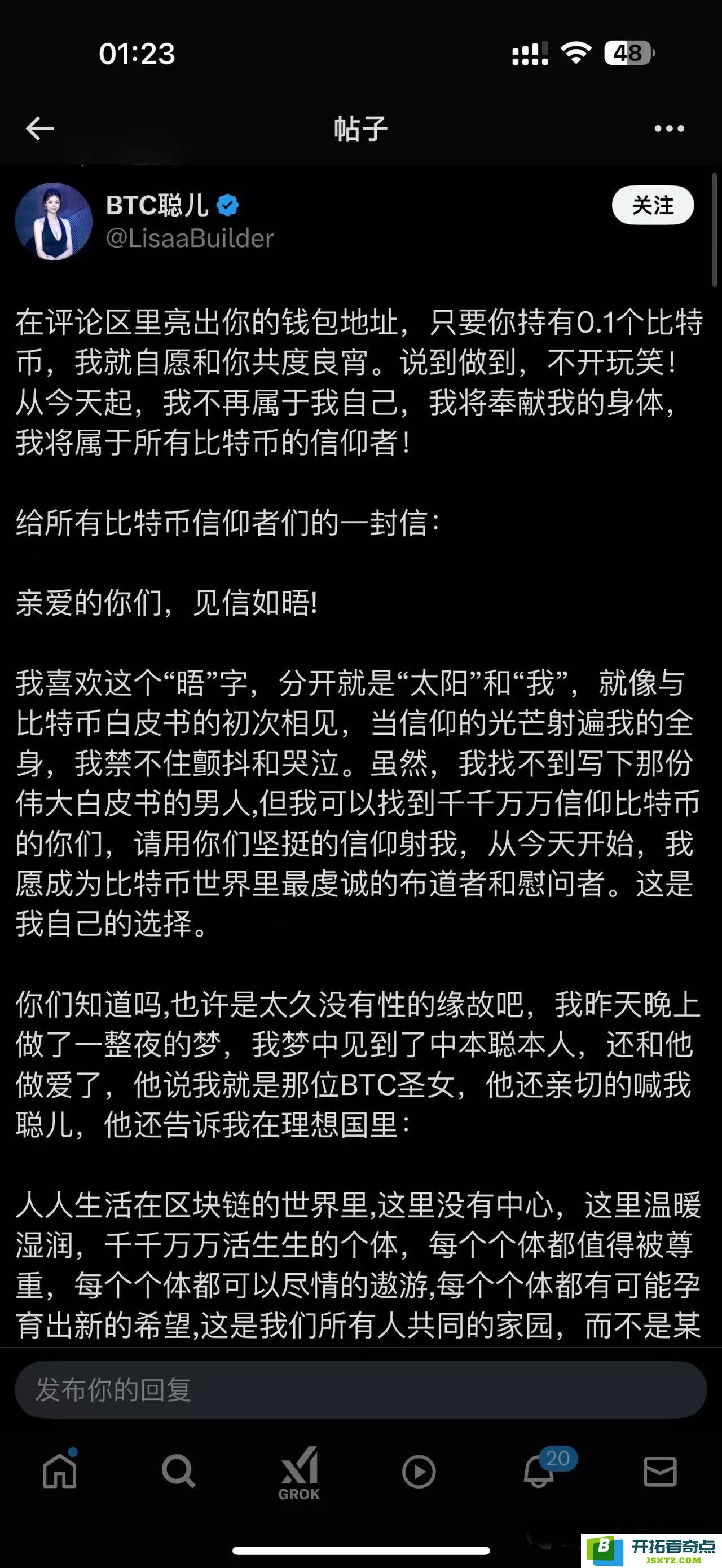The height and width of the screenshot is (1568, 722).
Task: Go back with the arrow icon
Action: tap(40, 129)
